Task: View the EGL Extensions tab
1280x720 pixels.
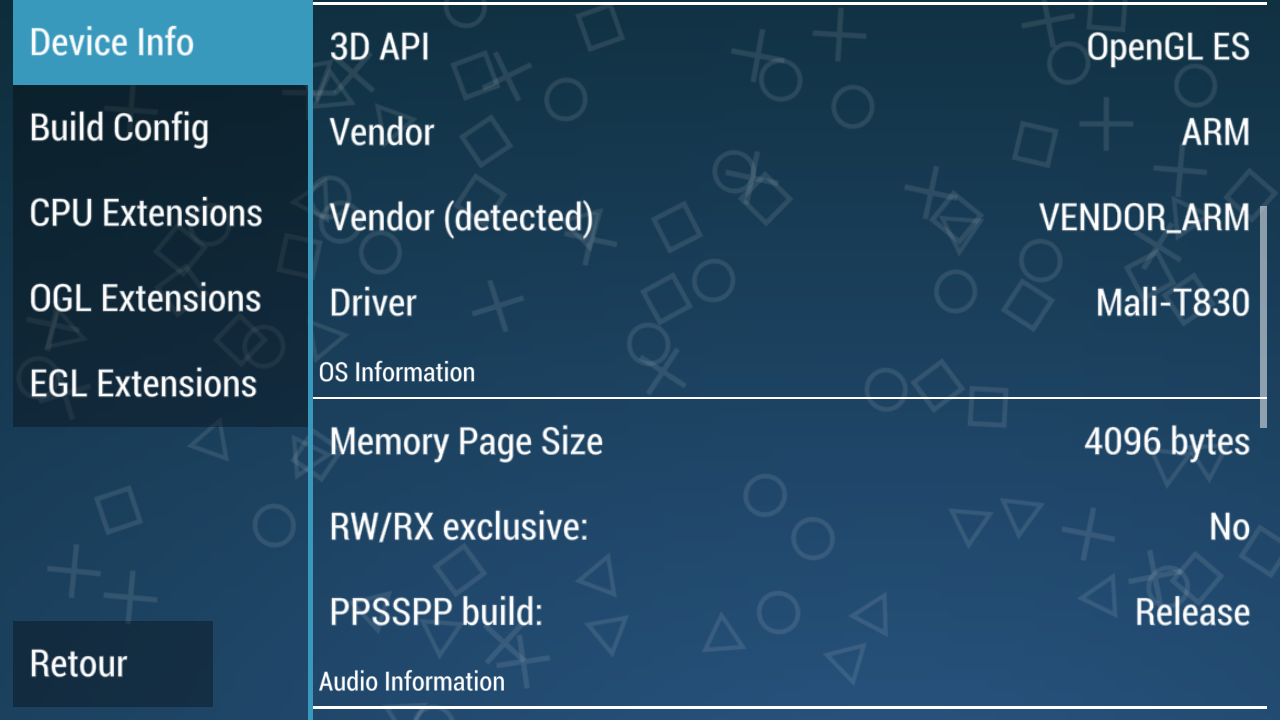Action: pyautogui.click(x=160, y=384)
